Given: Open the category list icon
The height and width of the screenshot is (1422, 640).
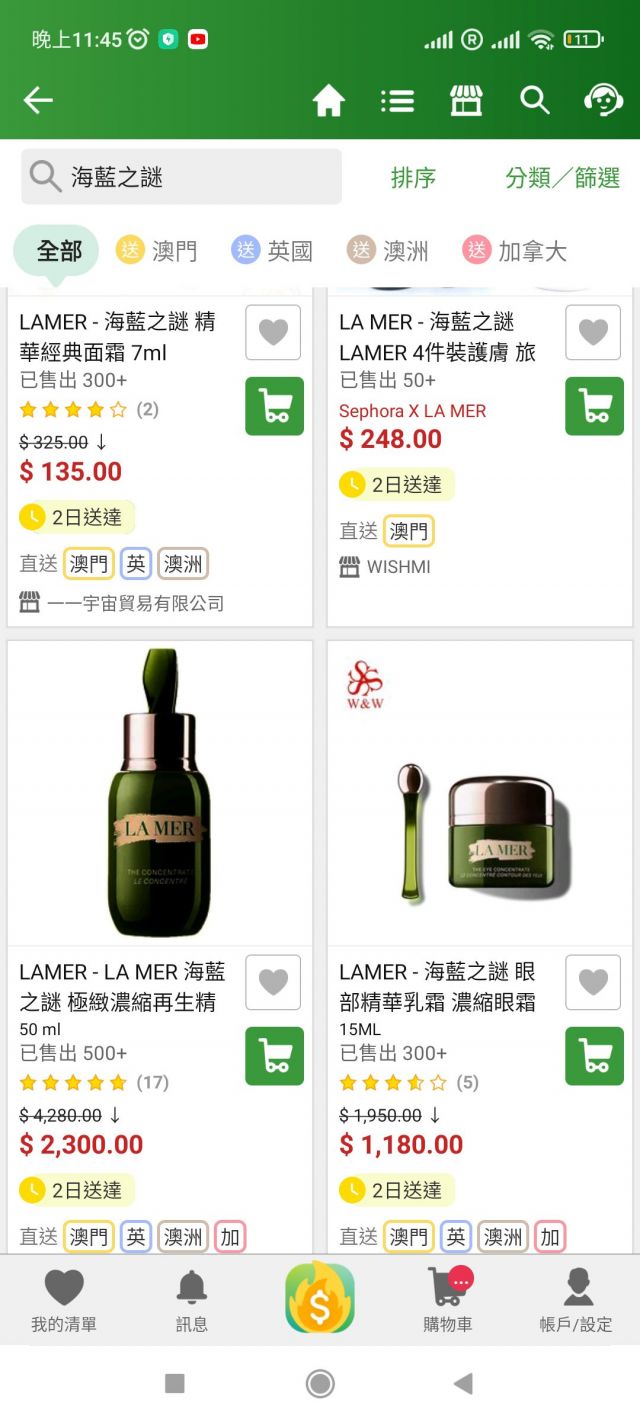Looking at the screenshot, I should (x=397, y=100).
